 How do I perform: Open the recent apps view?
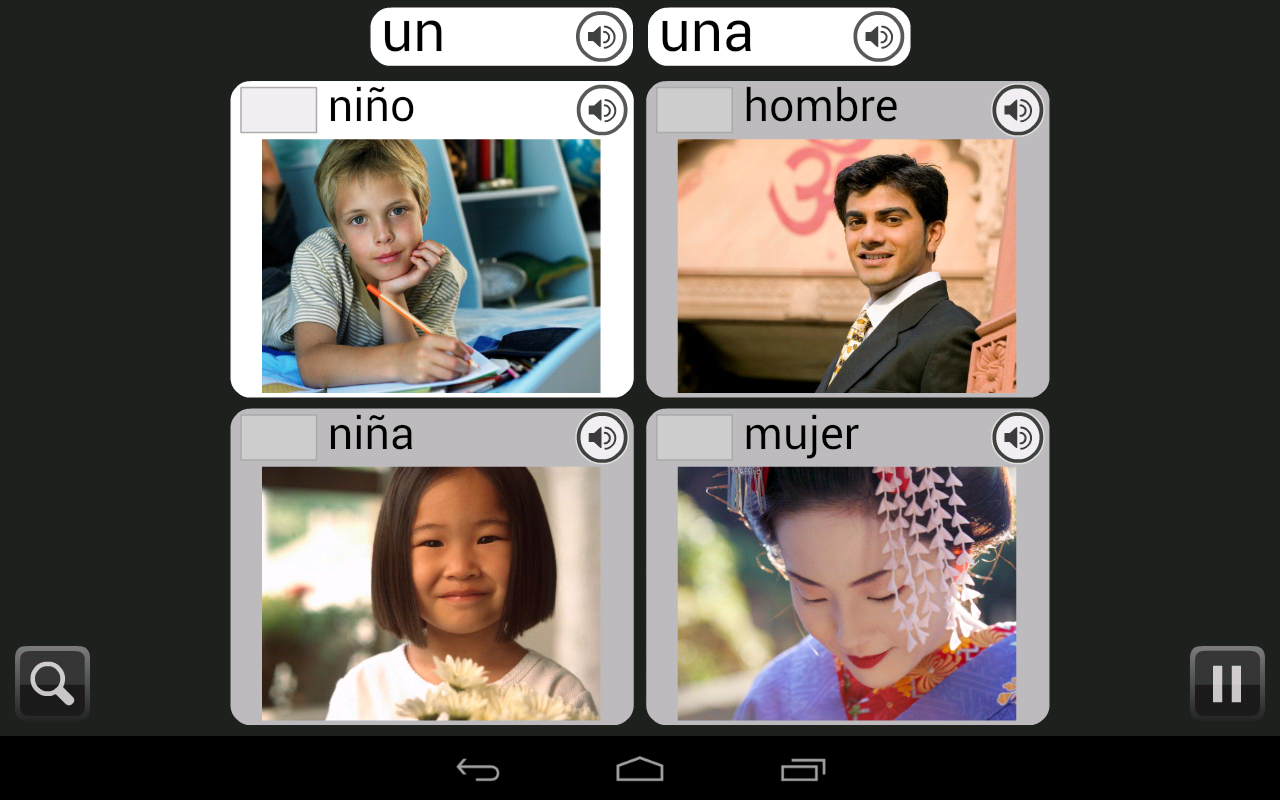tap(802, 769)
